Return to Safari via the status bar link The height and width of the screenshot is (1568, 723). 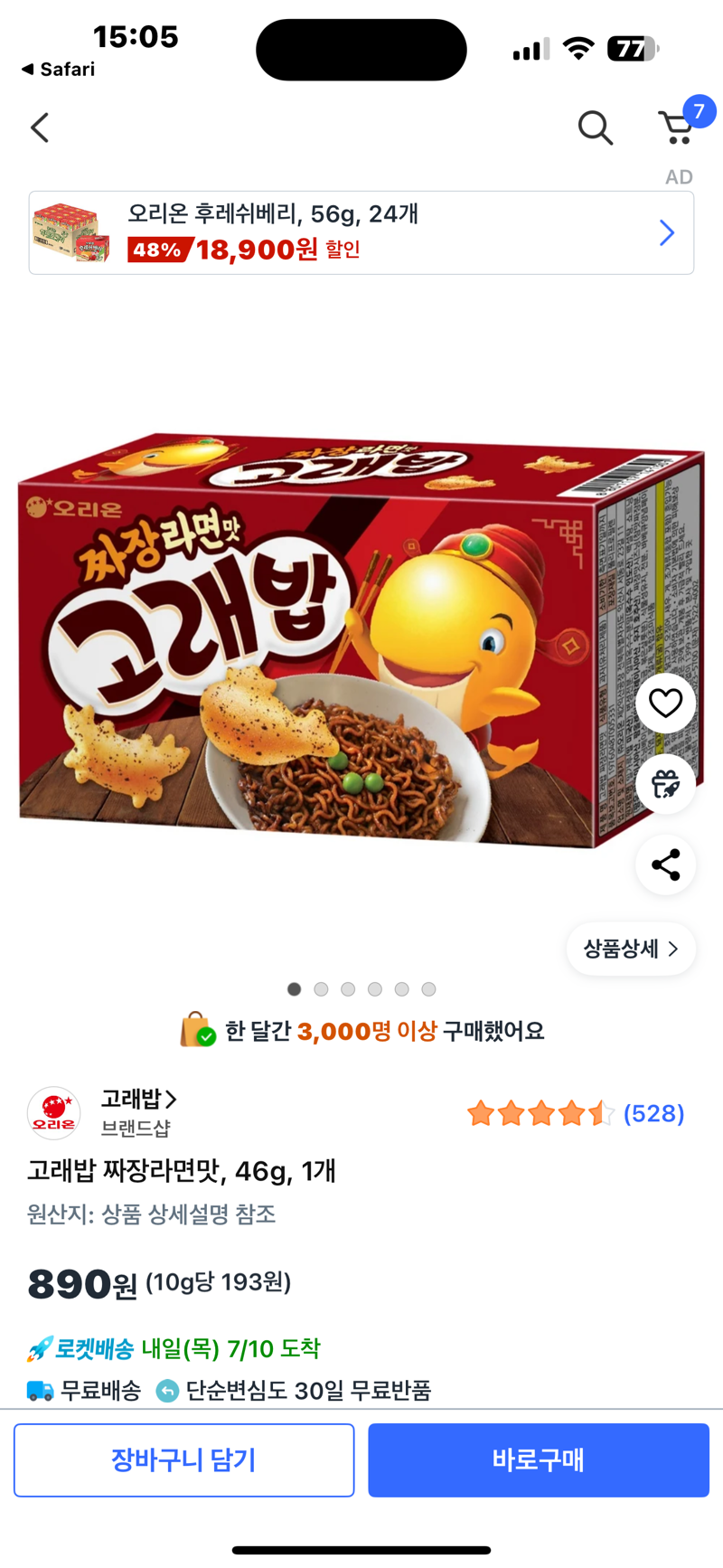click(x=58, y=70)
